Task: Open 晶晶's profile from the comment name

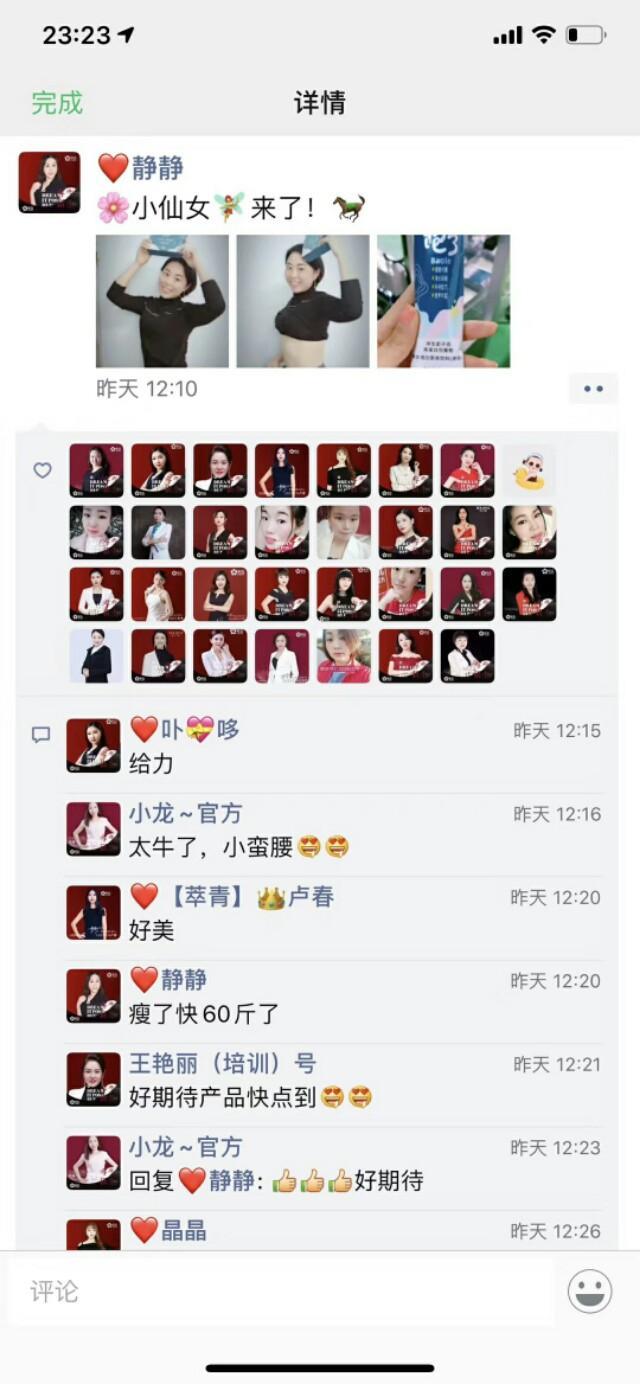Action: click(x=183, y=1230)
